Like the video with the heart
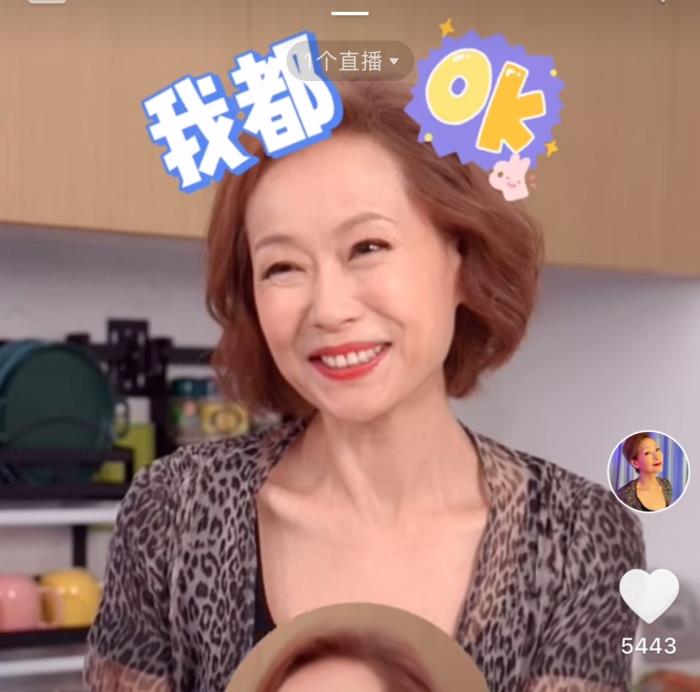The width and height of the screenshot is (700, 692). (x=648, y=596)
